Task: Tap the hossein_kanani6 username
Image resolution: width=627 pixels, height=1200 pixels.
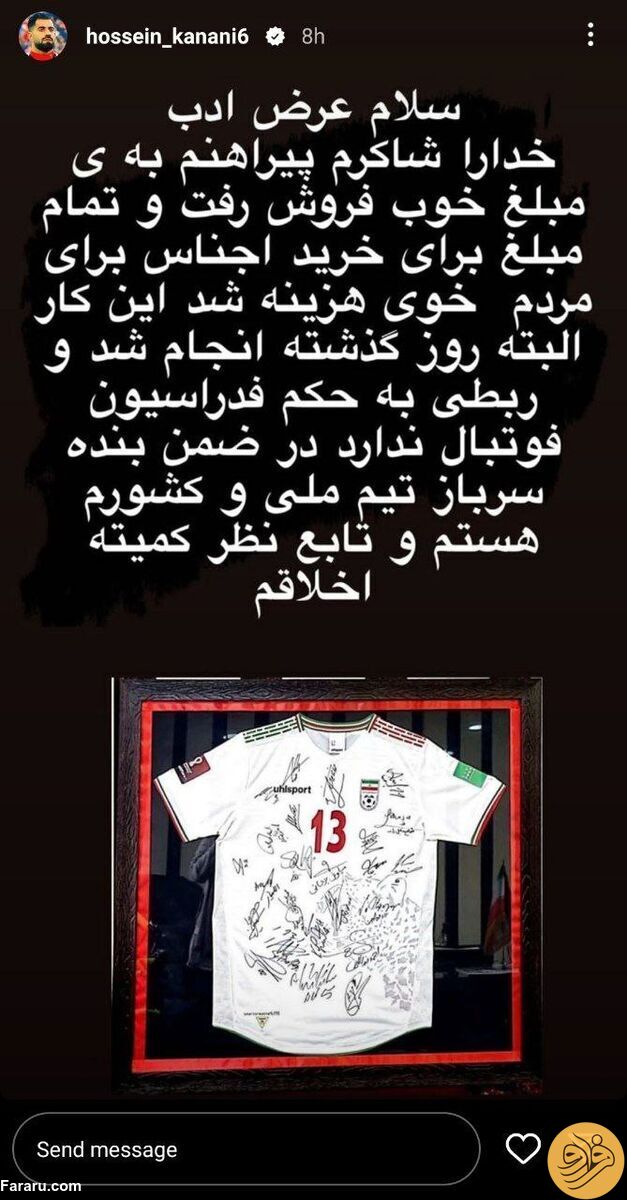Action: click(x=171, y=37)
